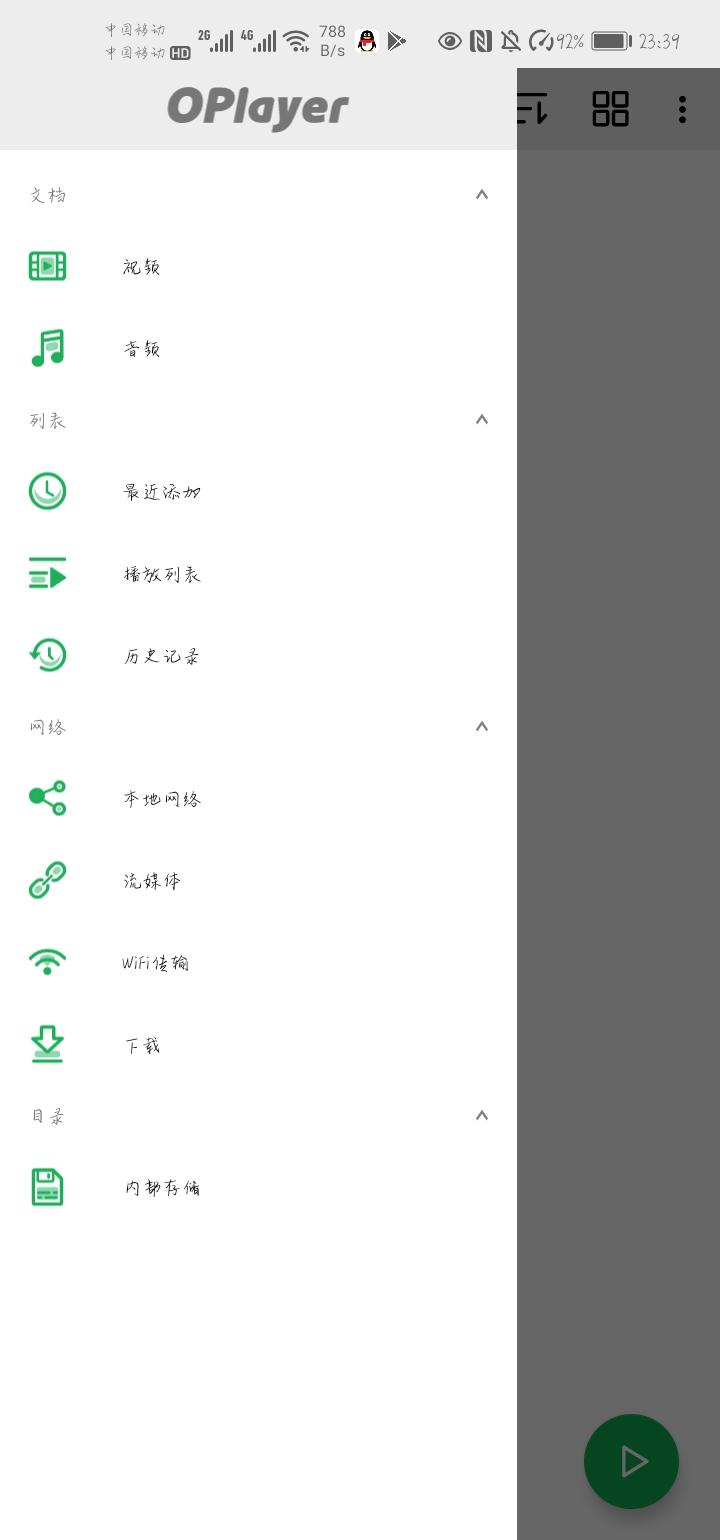Switch to grid view layout
720x1540 pixels.
coord(611,110)
